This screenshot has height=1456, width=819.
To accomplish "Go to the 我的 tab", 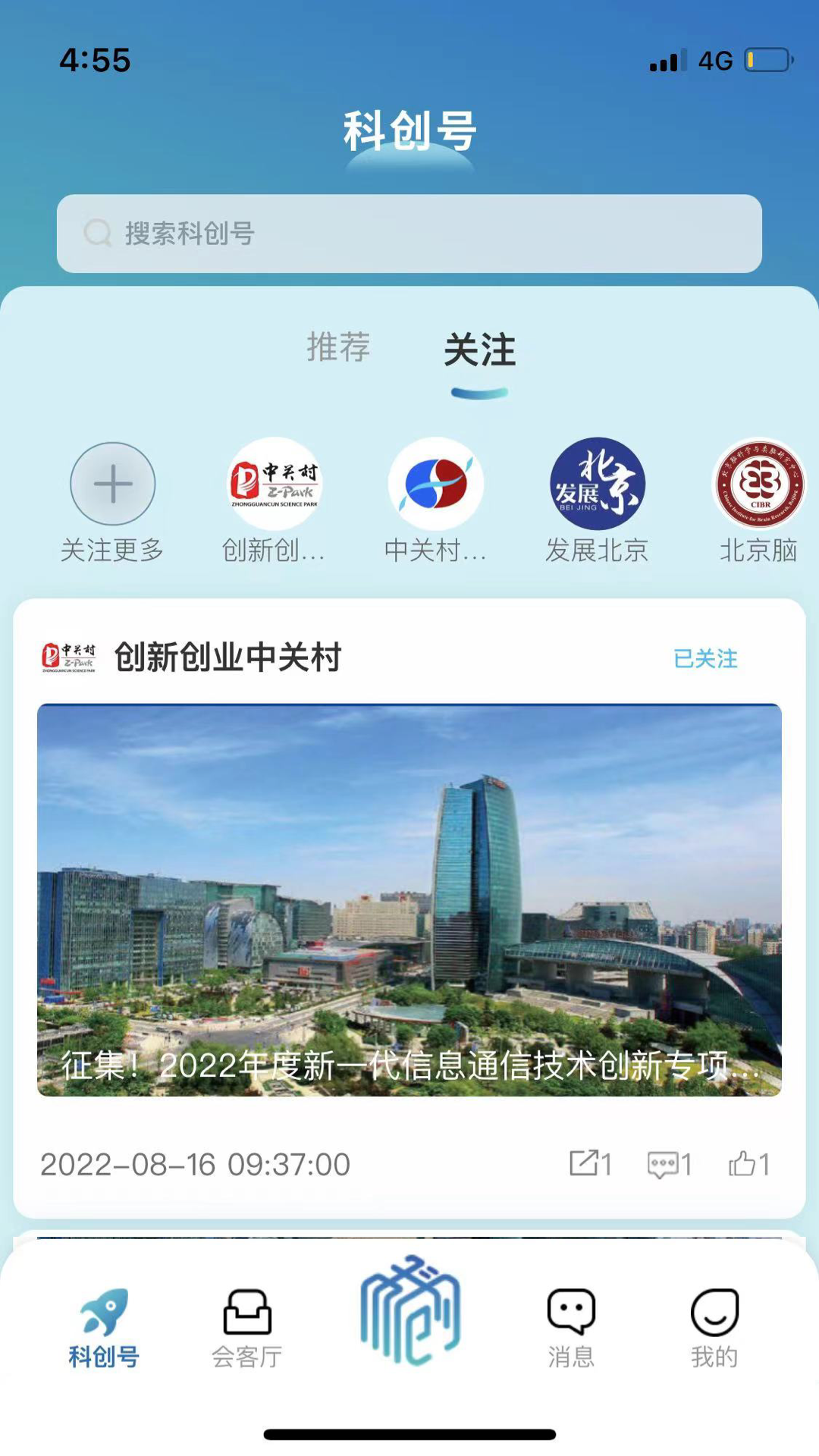I will pos(714,1327).
